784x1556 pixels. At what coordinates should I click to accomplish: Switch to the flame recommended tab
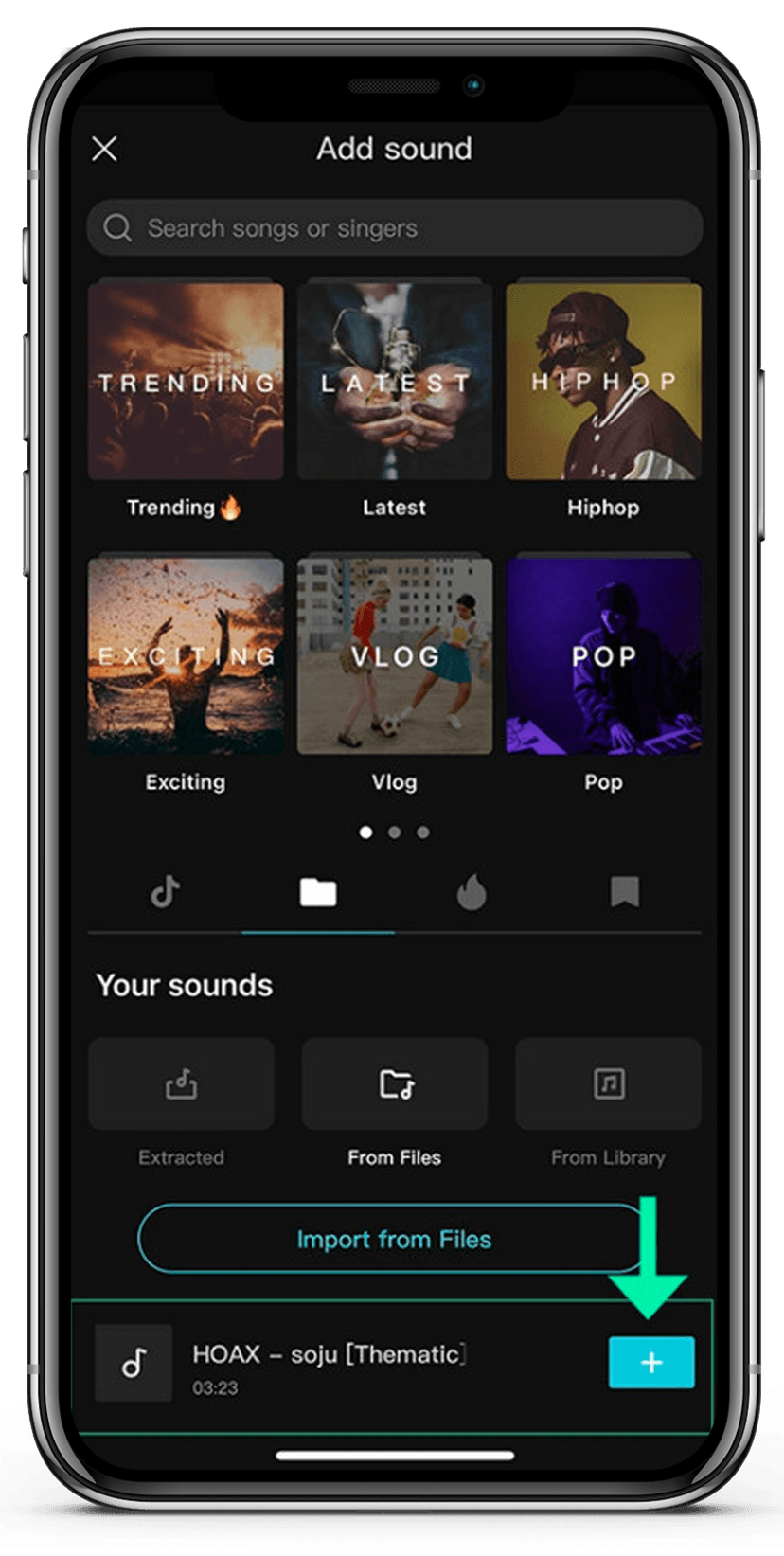[x=471, y=892]
